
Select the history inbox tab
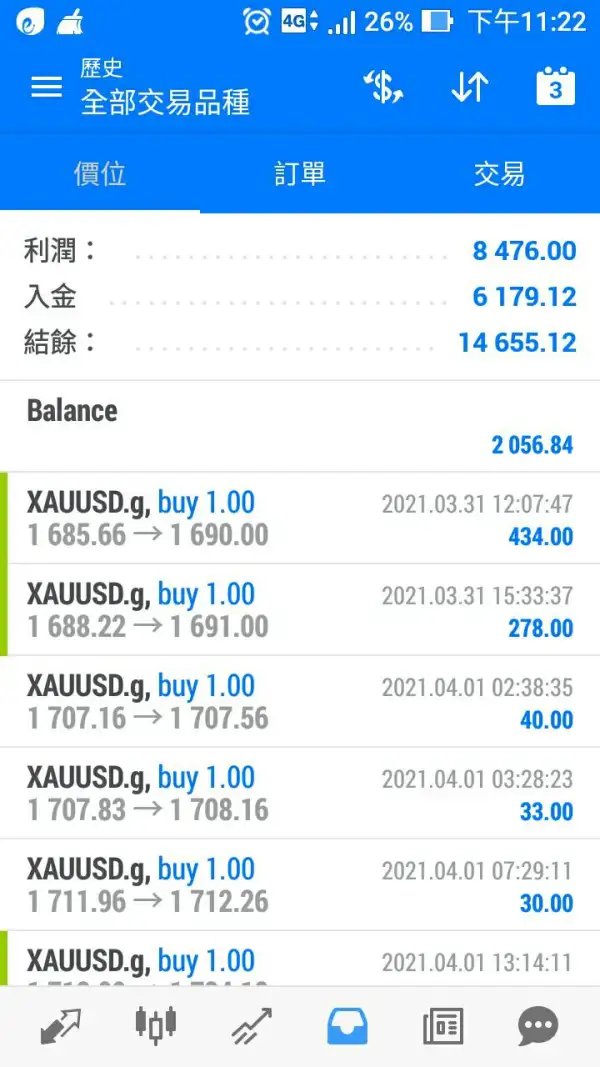pyautogui.click(x=347, y=1026)
